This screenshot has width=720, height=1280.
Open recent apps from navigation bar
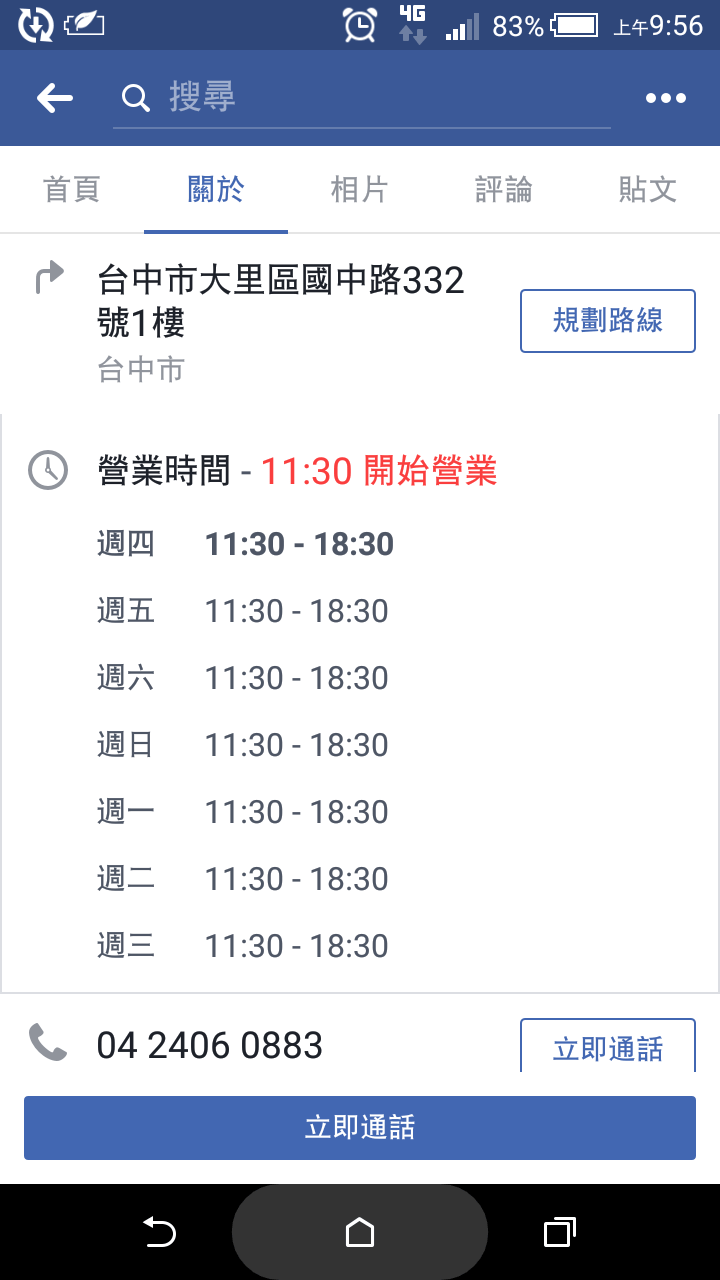560,1233
